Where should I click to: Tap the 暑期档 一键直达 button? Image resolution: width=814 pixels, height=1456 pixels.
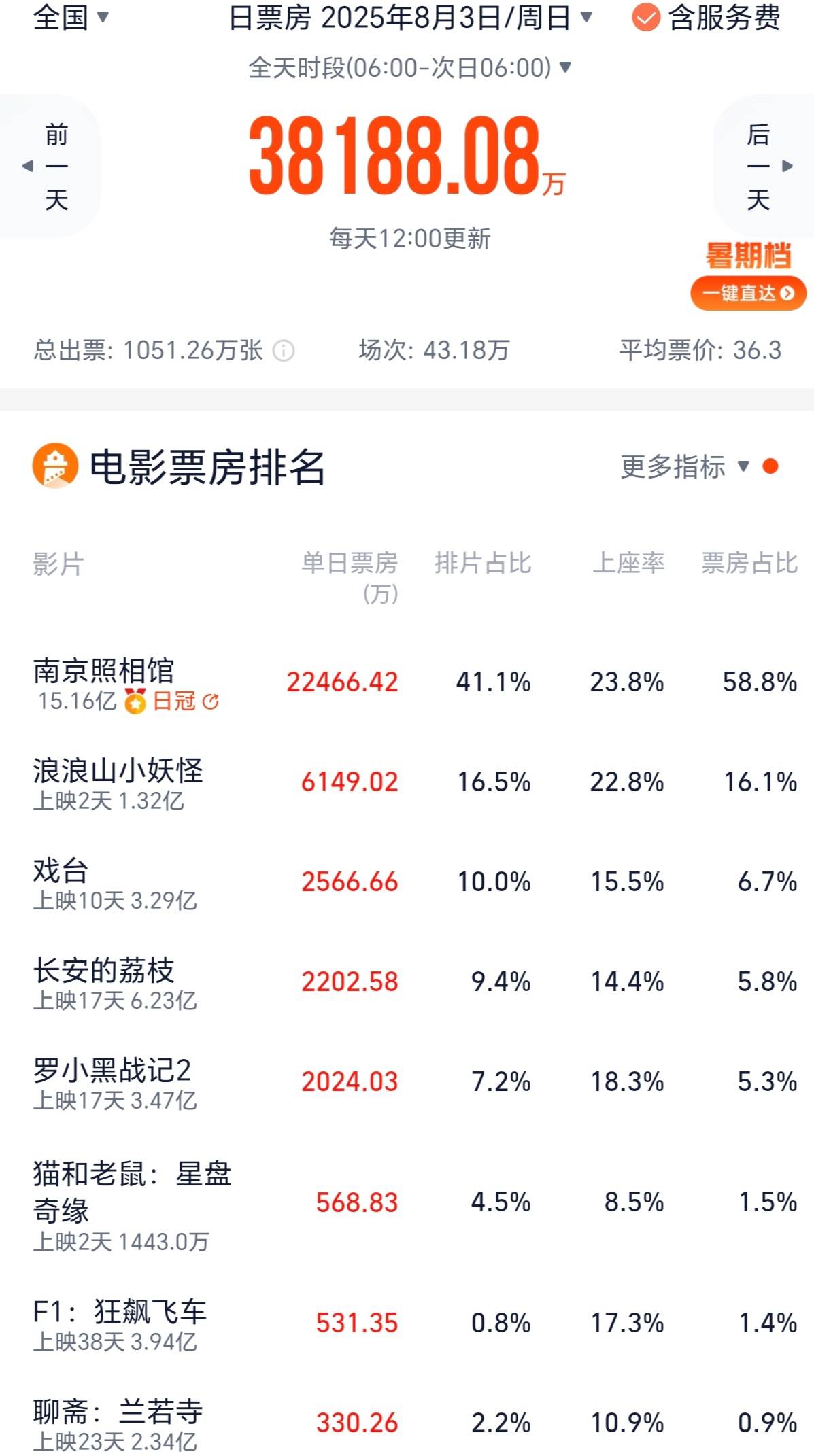tap(748, 293)
